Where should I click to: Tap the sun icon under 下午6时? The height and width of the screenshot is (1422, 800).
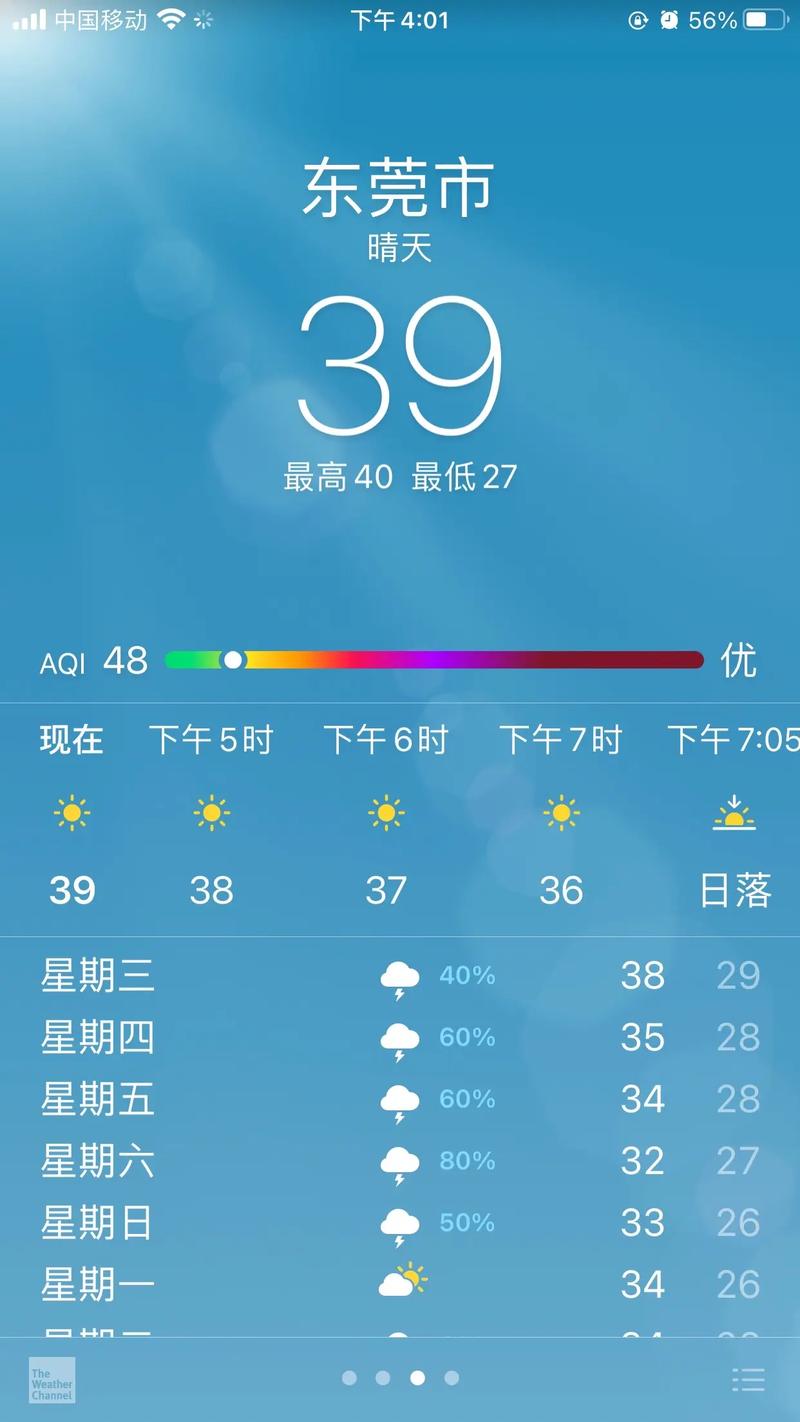click(x=387, y=813)
